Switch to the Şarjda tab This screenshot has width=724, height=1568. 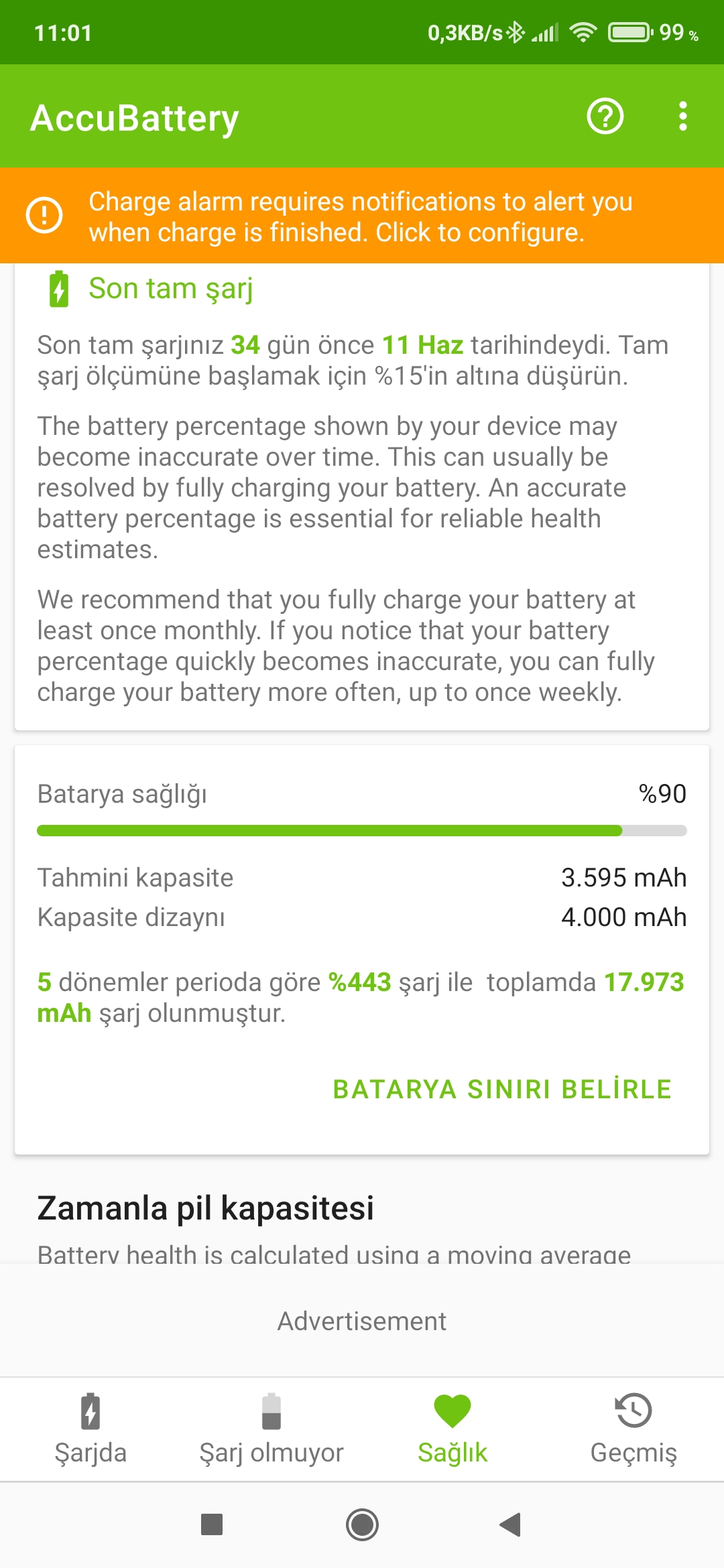(x=90, y=1429)
